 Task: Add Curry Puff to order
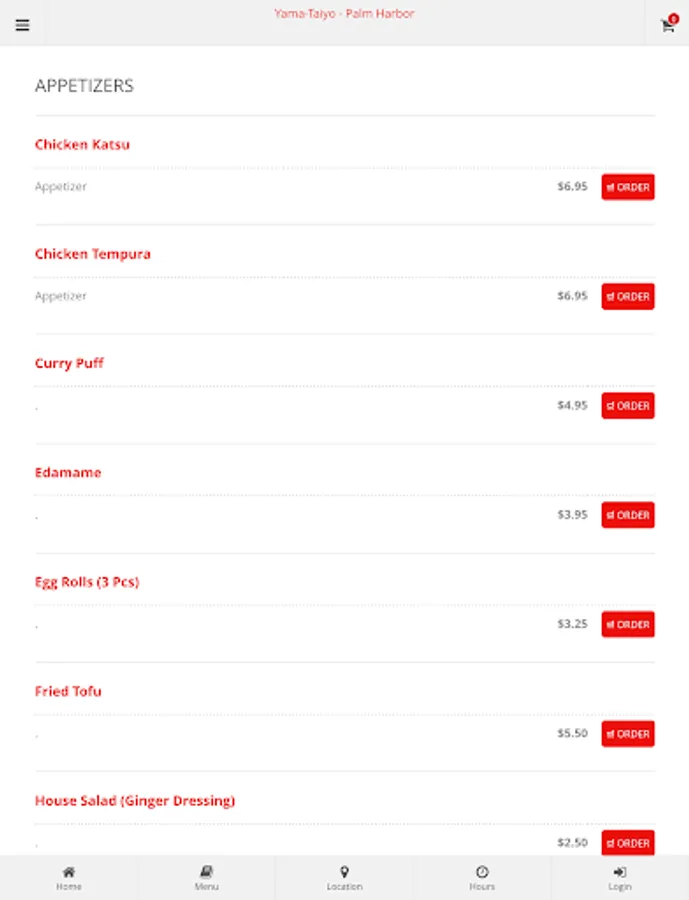point(627,406)
